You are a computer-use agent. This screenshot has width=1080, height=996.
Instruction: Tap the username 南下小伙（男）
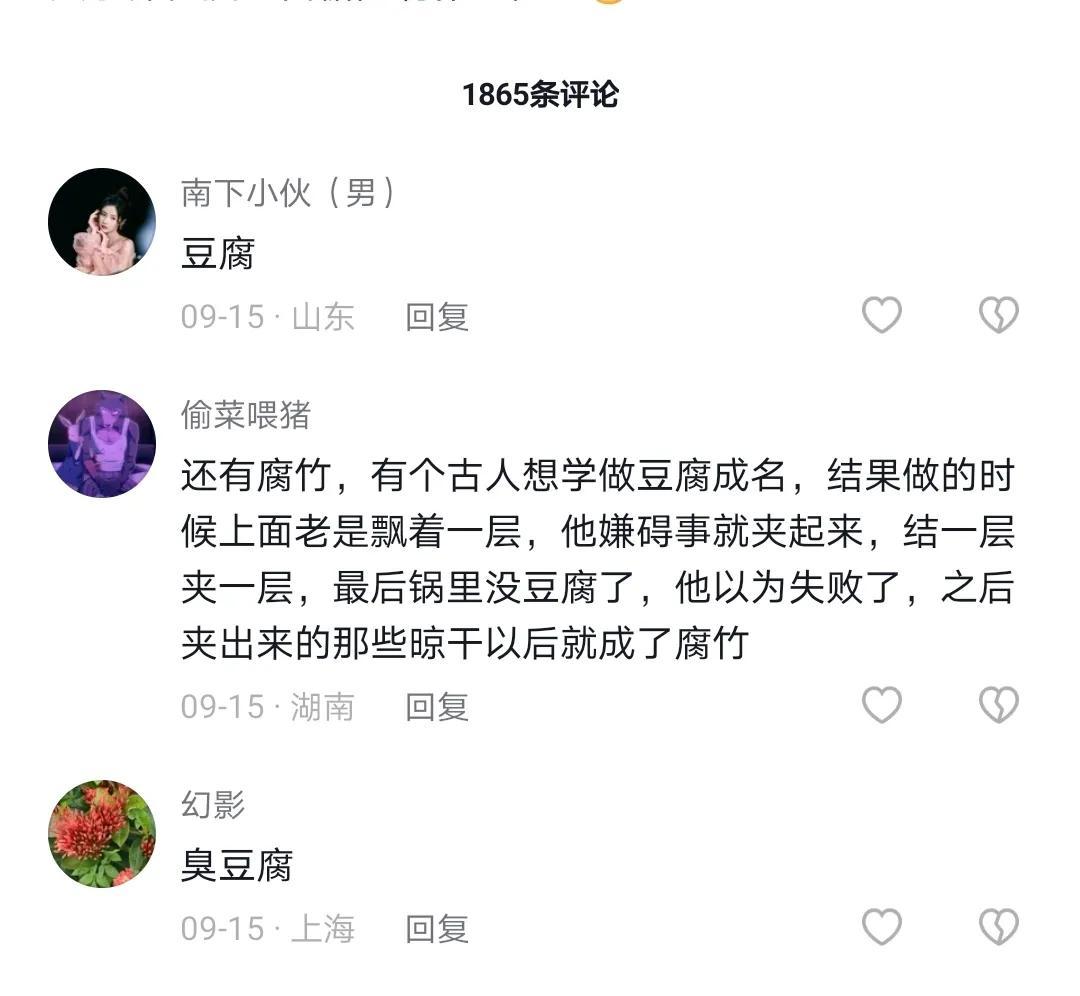[288, 192]
